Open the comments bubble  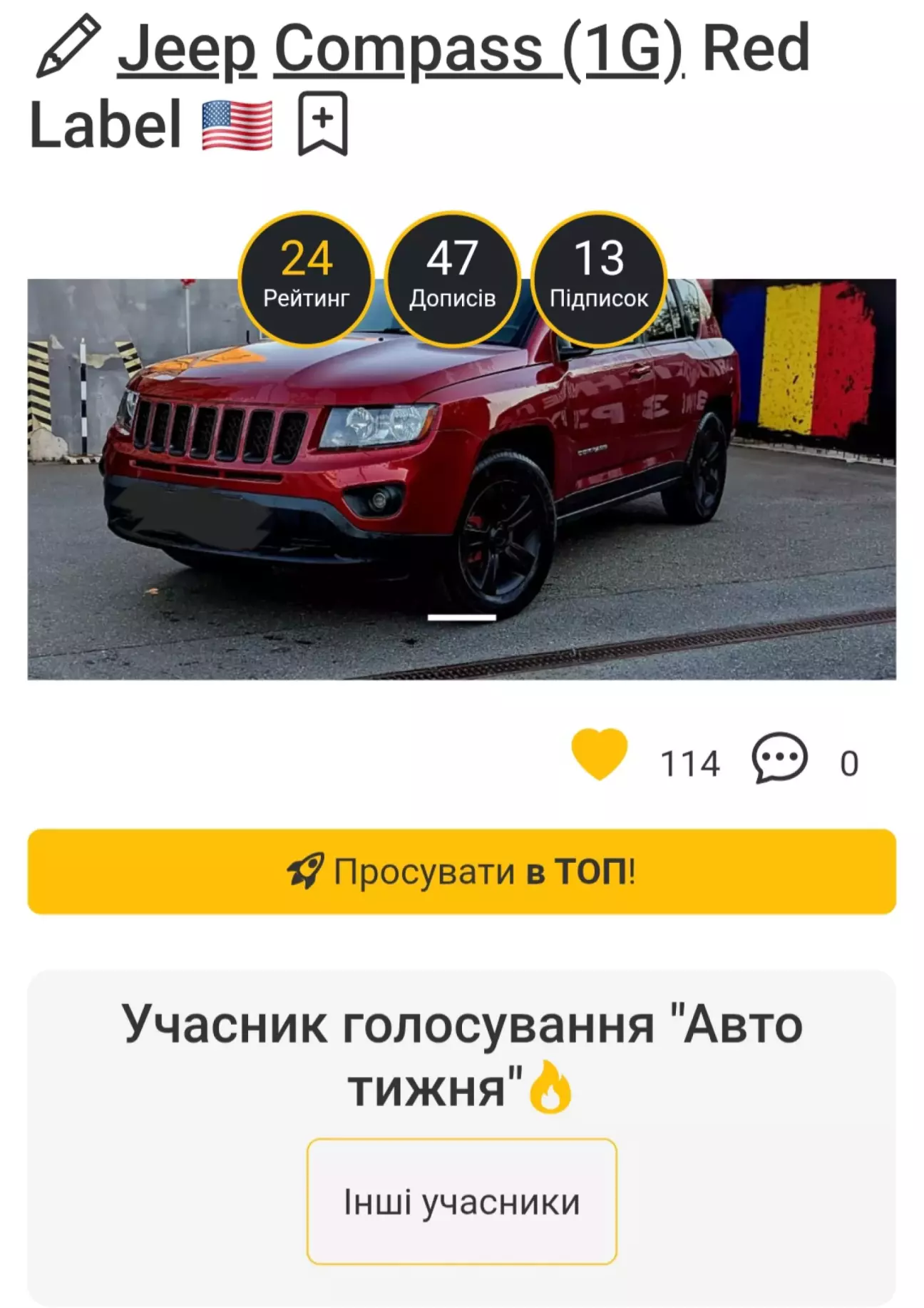tap(779, 758)
